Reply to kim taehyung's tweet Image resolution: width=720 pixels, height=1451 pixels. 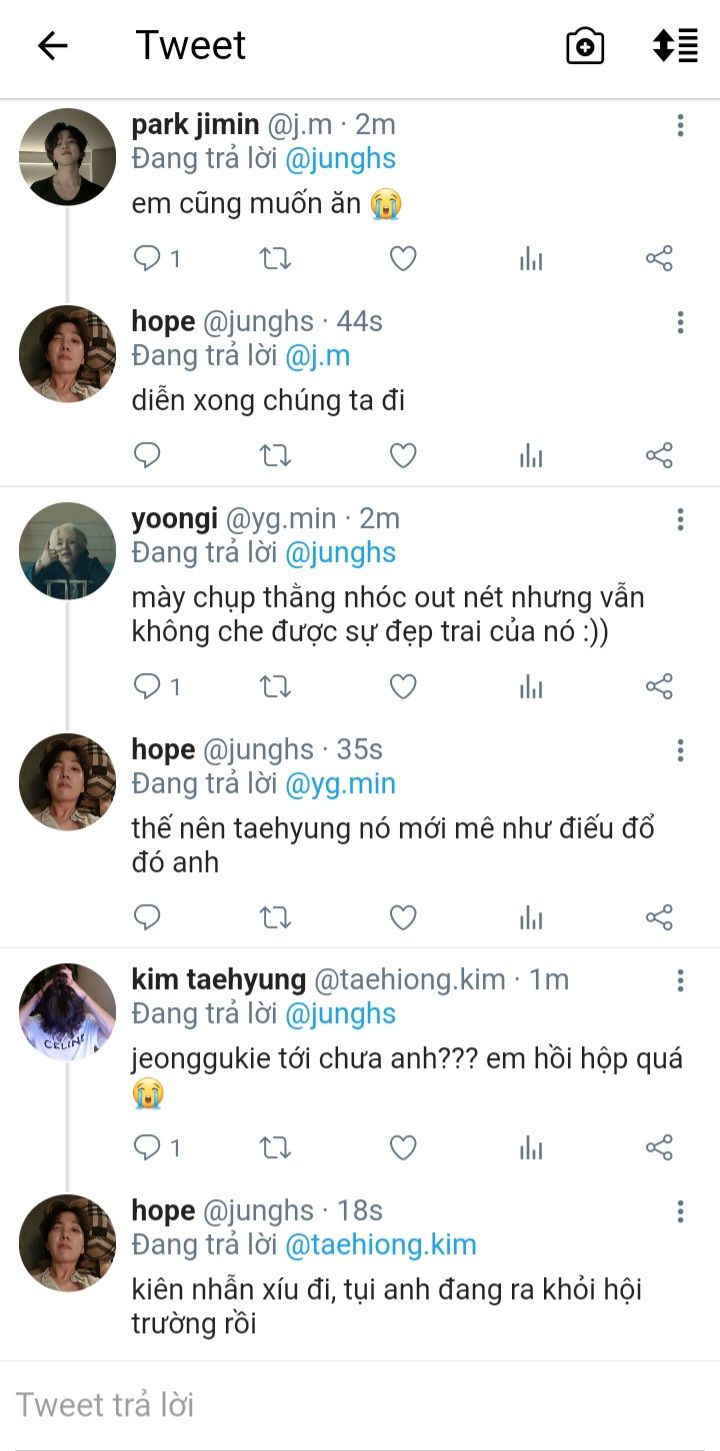148,1147
